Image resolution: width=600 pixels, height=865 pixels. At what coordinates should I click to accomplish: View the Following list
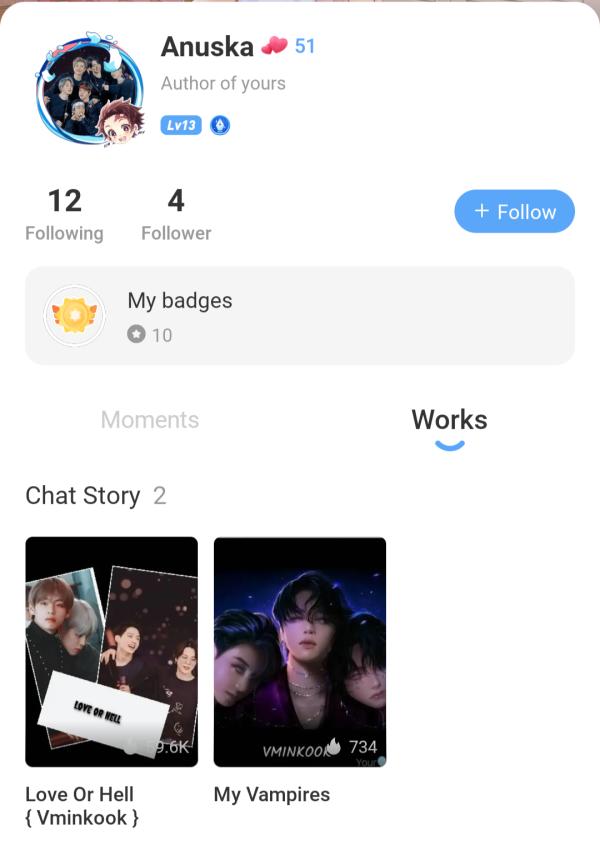click(64, 215)
